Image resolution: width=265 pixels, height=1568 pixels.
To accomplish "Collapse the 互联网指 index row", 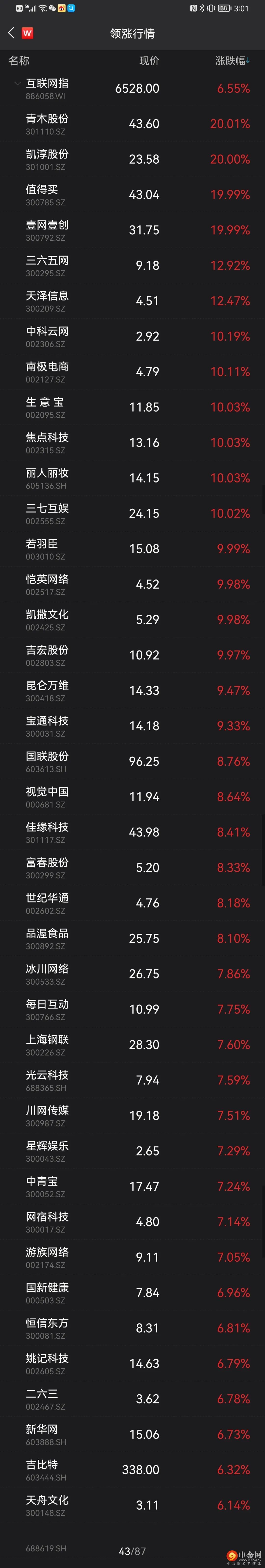I will [17, 83].
